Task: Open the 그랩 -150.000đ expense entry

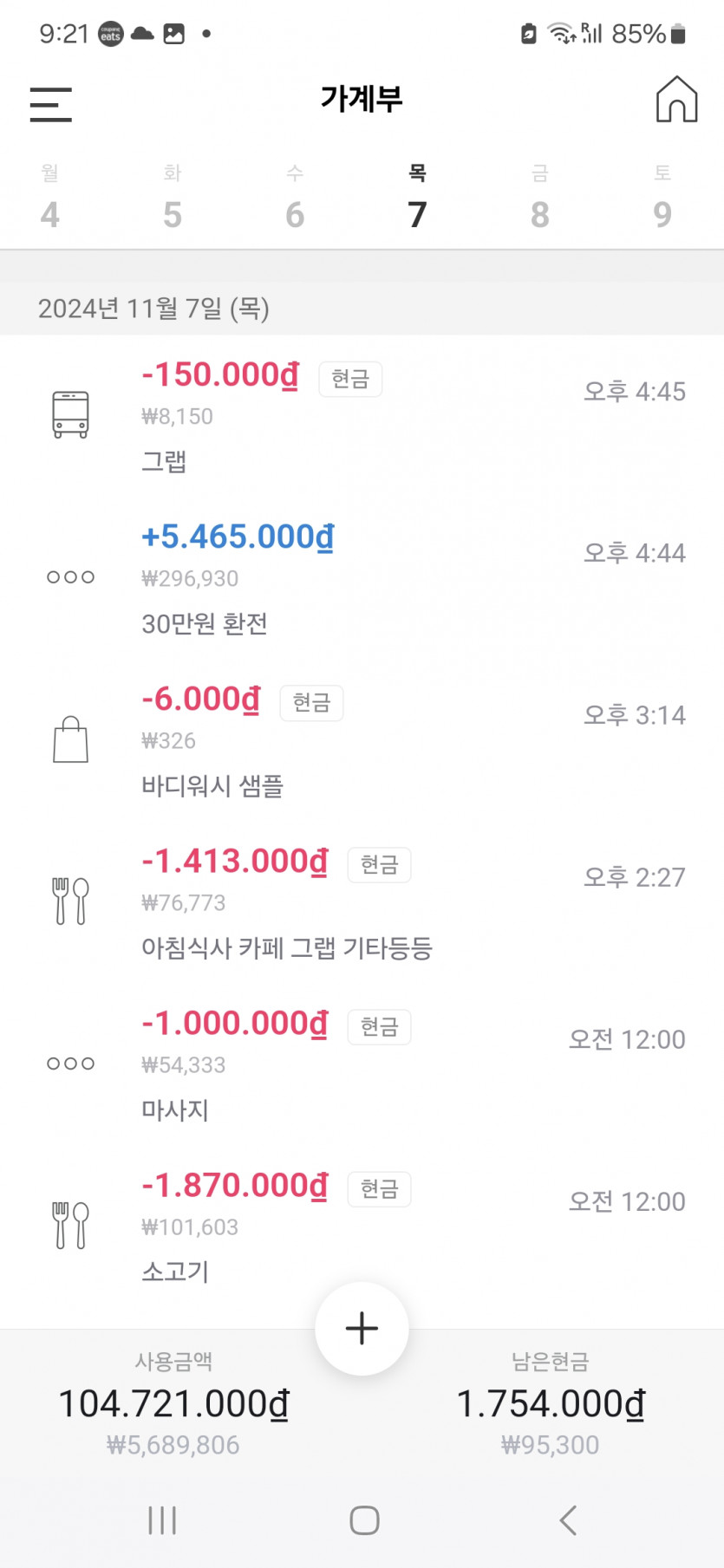Action: [362, 416]
